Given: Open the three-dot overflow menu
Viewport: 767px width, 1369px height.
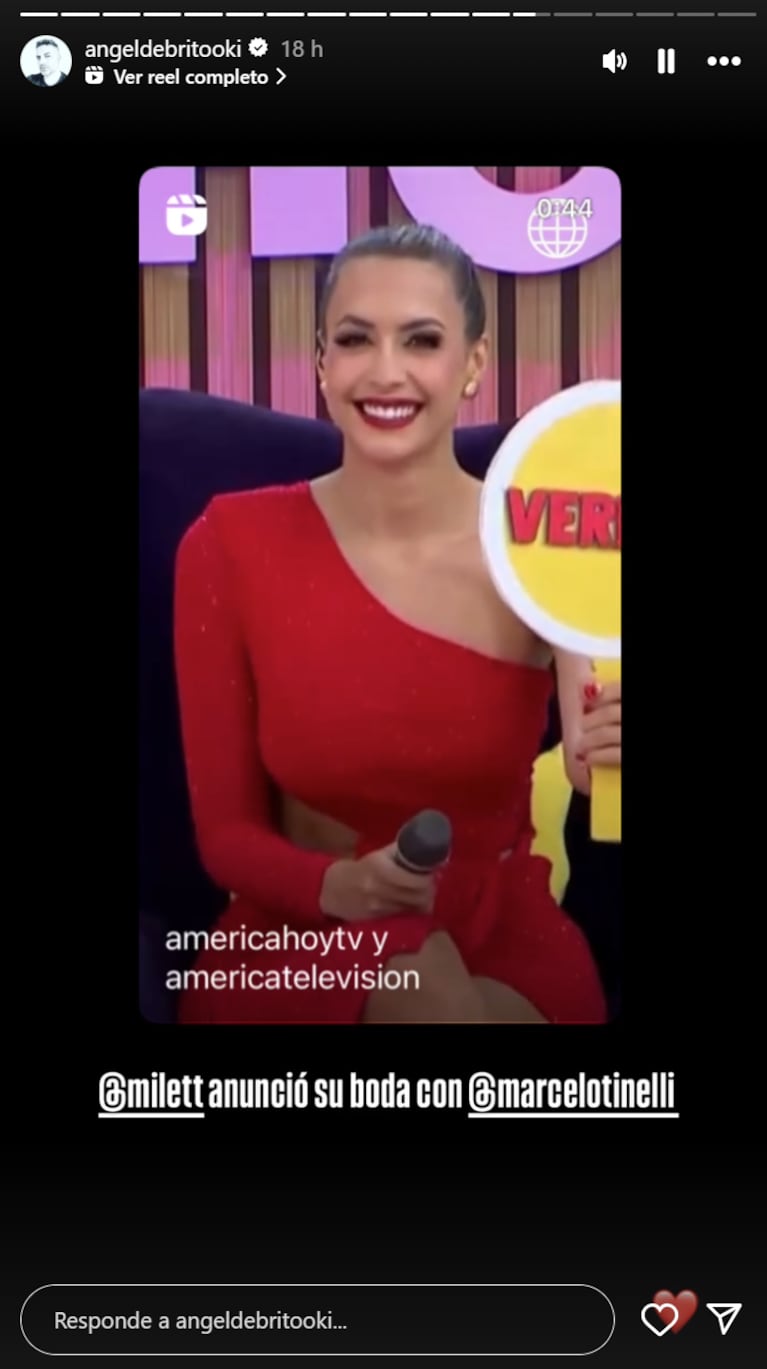Looking at the screenshot, I should pos(724,62).
